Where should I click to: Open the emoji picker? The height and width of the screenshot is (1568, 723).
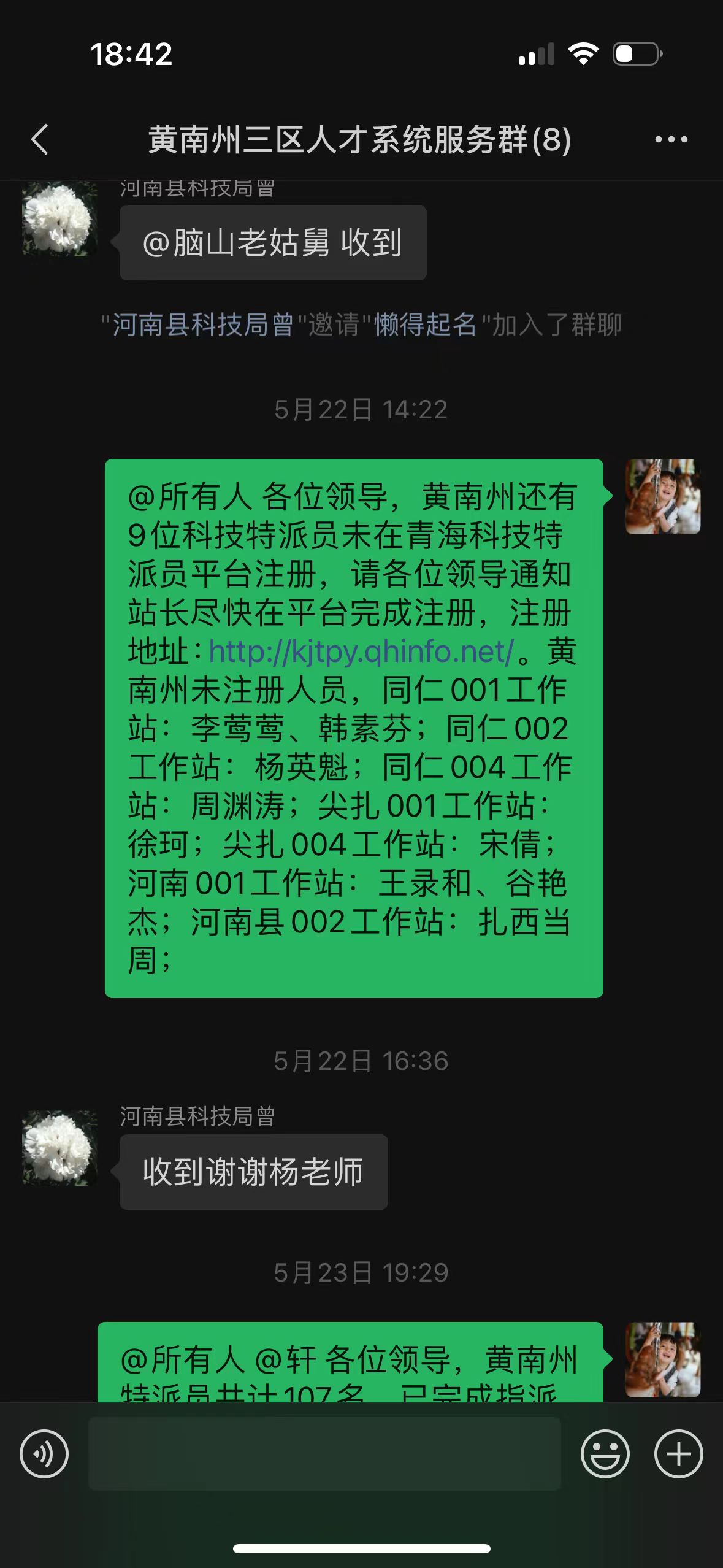(x=605, y=1454)
